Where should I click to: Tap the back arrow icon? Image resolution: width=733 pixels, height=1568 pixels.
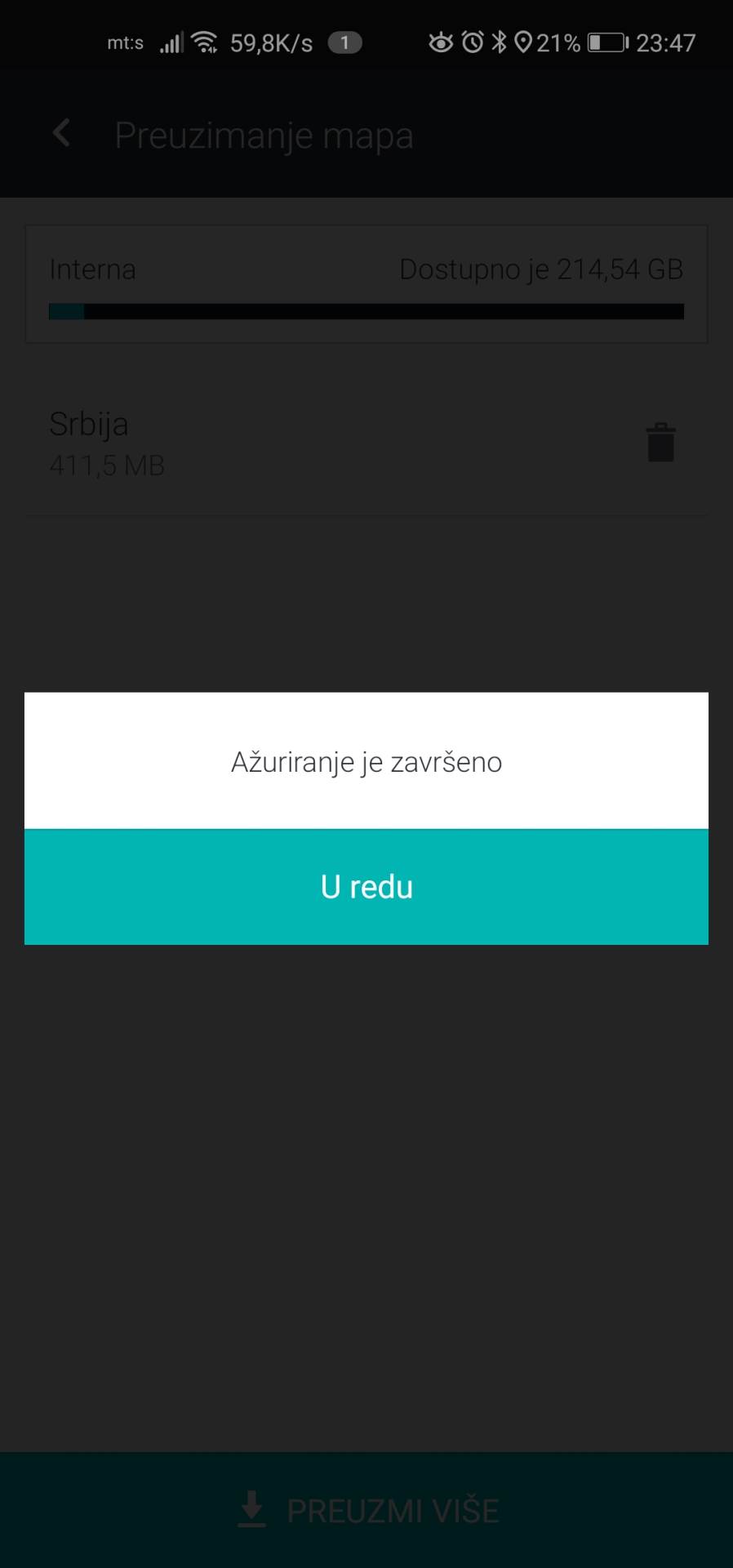click(60, 133)
